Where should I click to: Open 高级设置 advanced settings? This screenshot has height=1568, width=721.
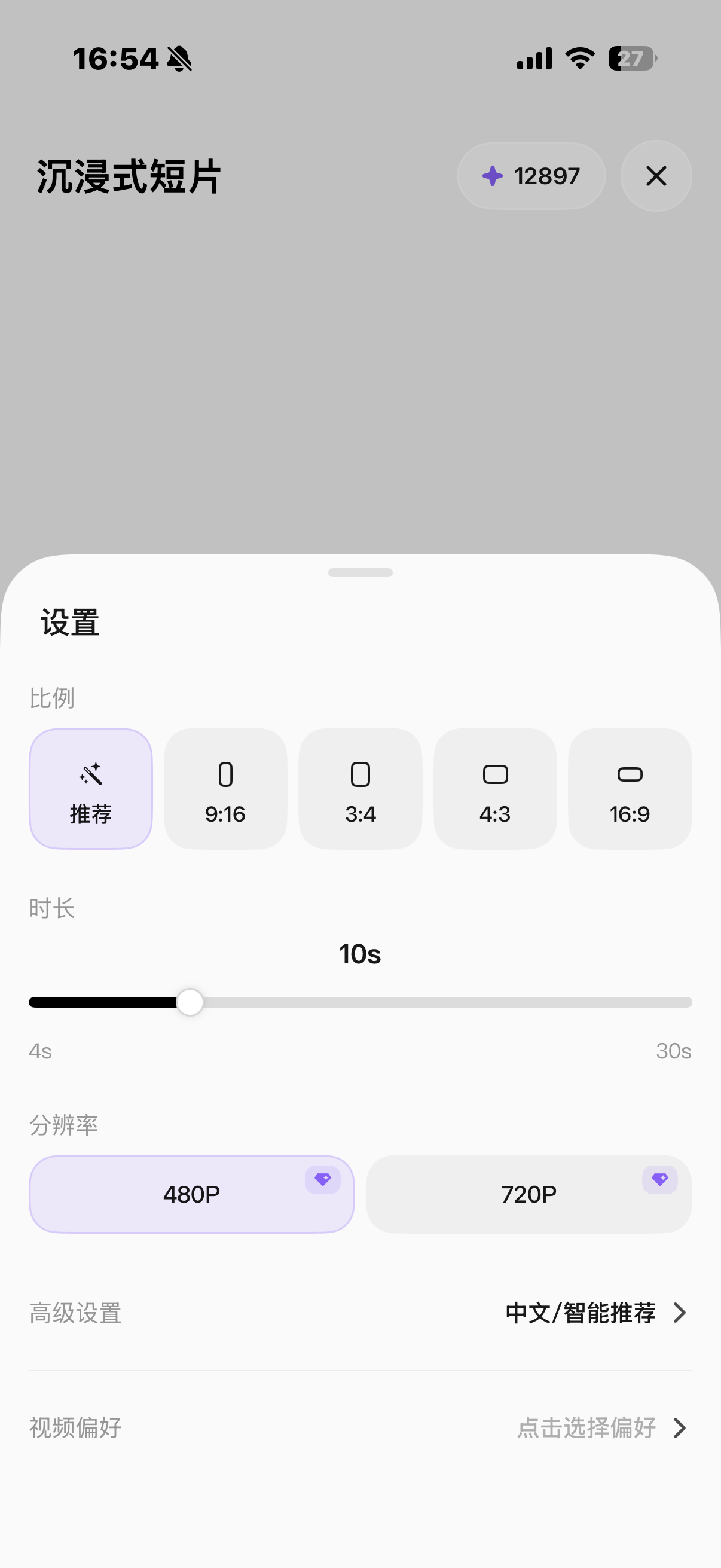tap(360, 1313)
